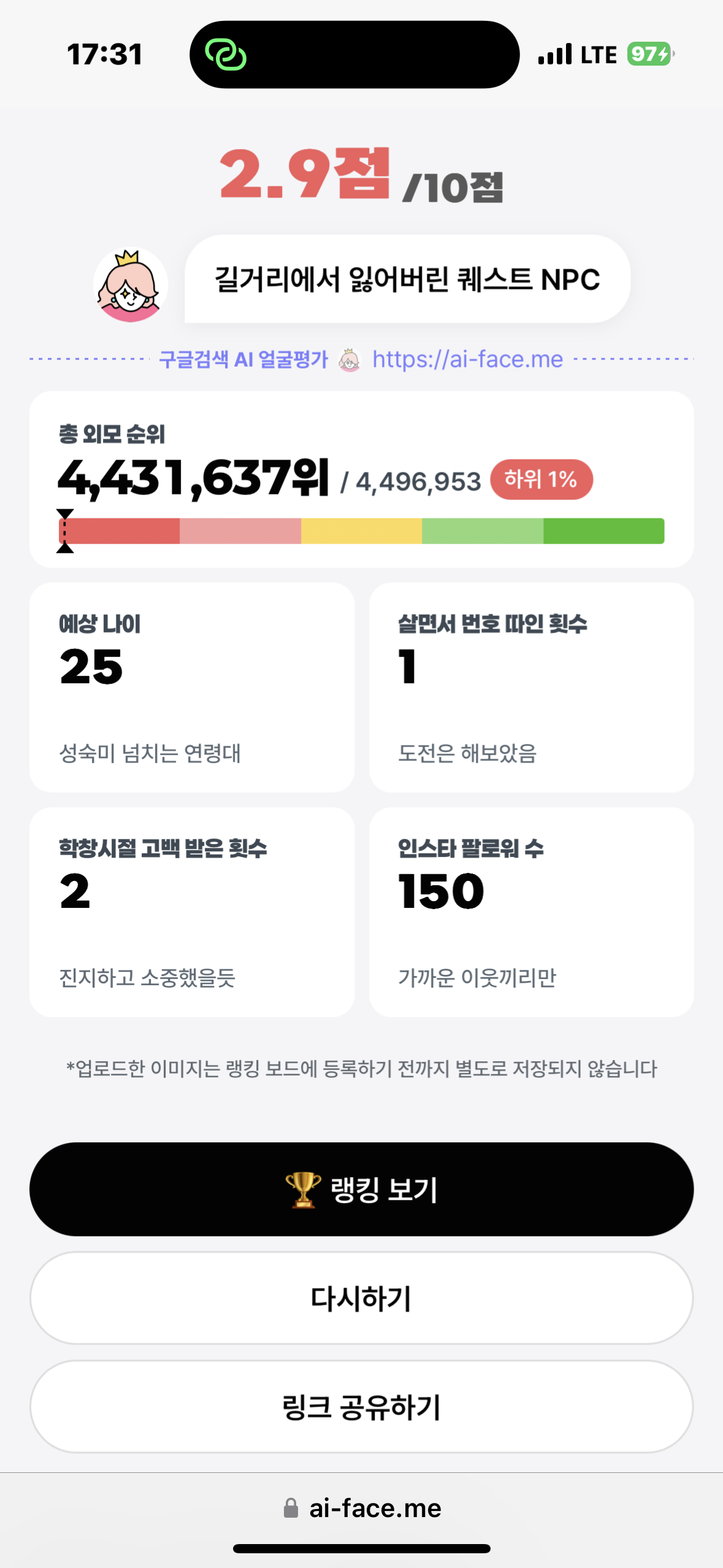Screen dimensions: 723x1568
Task: Open the 랭킹 보기 ranking button
Action: click(361, 1188)
